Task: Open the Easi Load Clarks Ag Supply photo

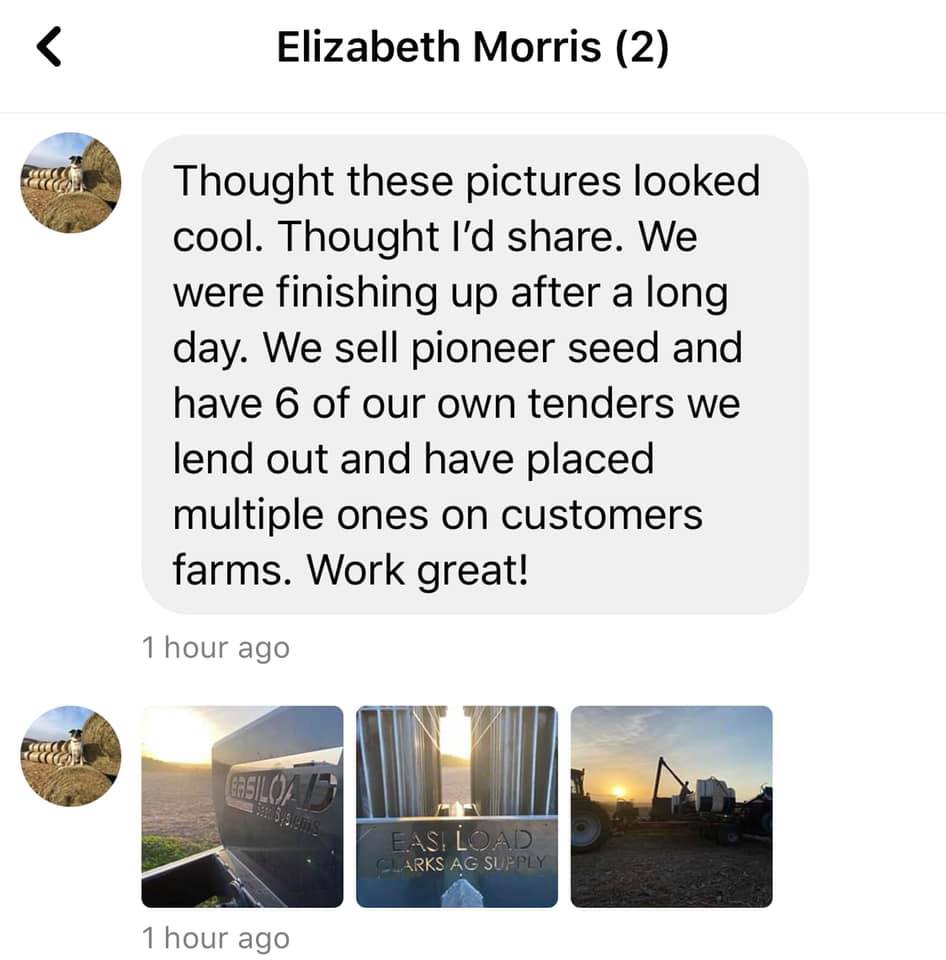Action: tap(457, 806)
